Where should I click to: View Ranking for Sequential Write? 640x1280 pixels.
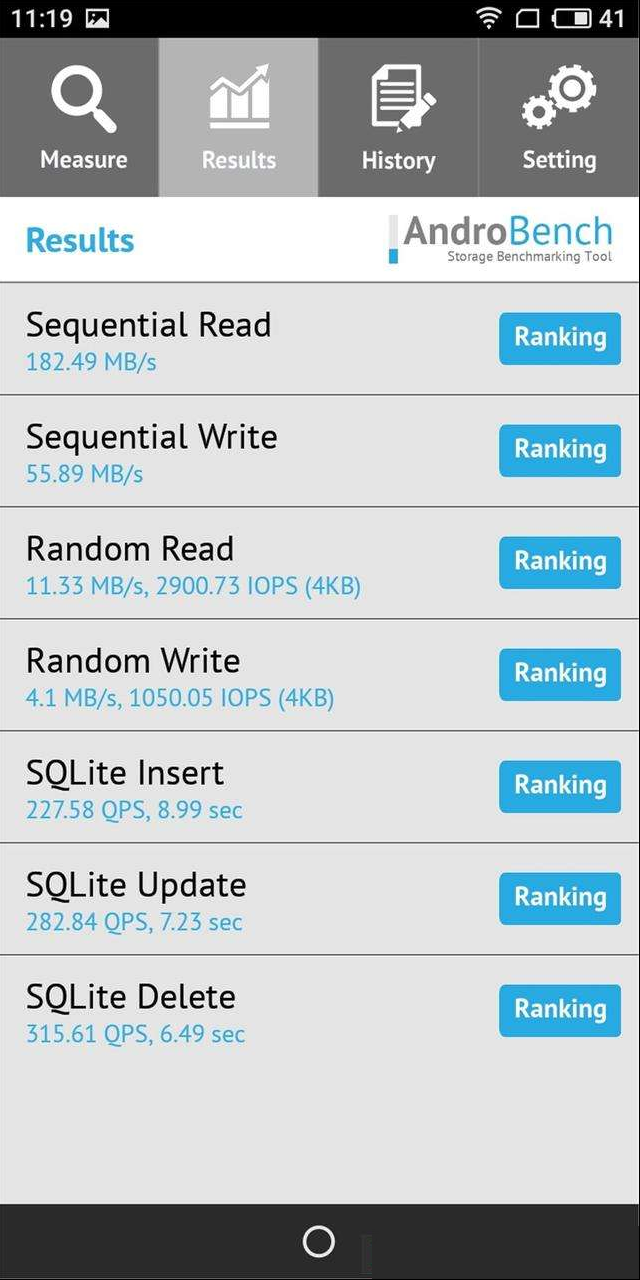click(x=560, y=450)
